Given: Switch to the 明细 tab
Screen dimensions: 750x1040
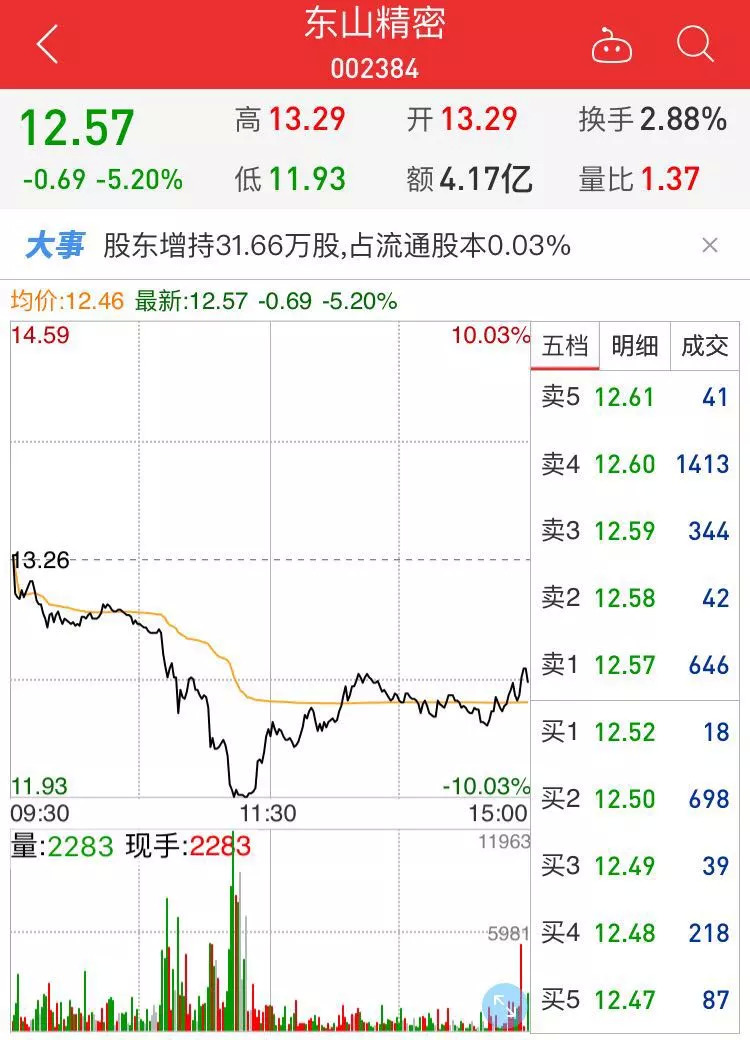Looking at the screenshot, I should (x=634, y=346).
